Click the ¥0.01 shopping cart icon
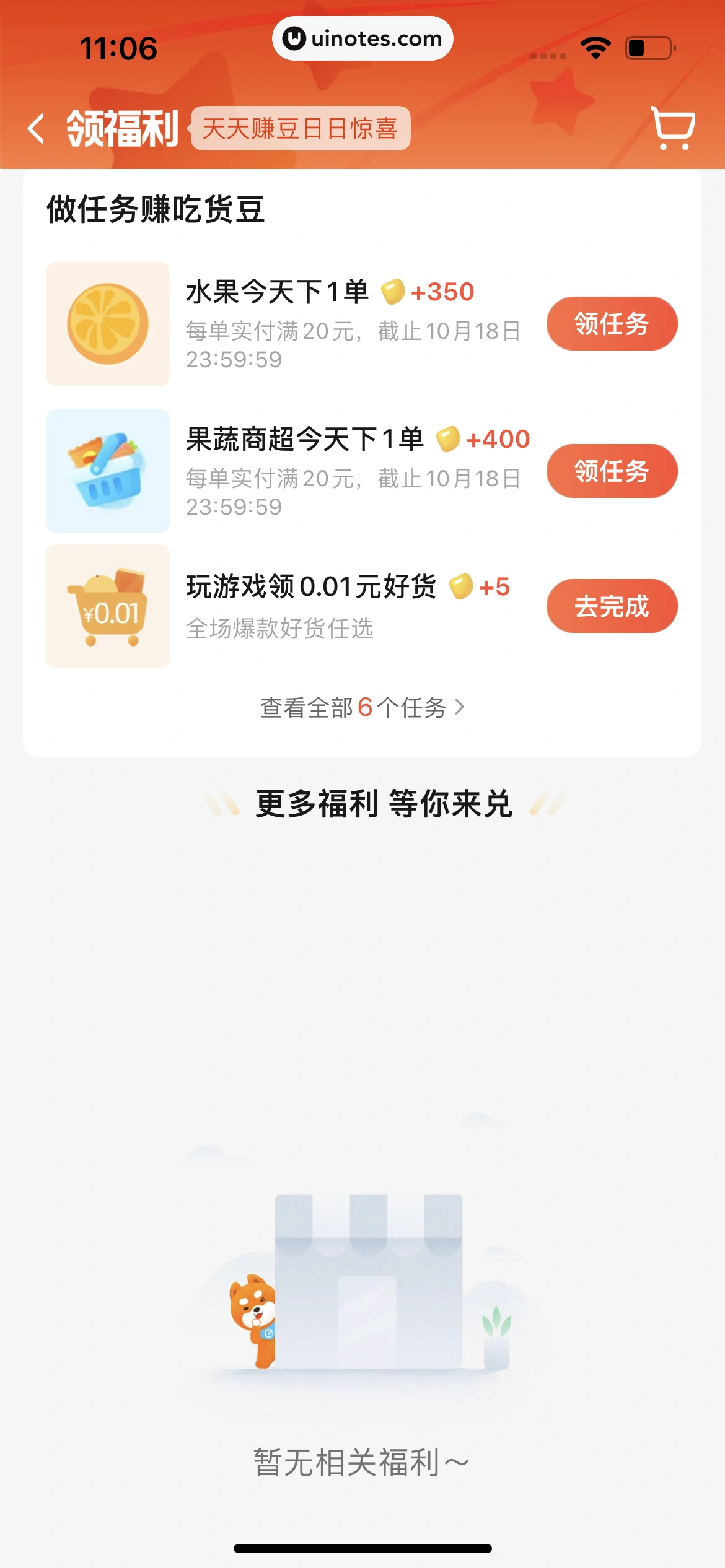Screen dimensions: 725x1568 [x=107, y=606]
